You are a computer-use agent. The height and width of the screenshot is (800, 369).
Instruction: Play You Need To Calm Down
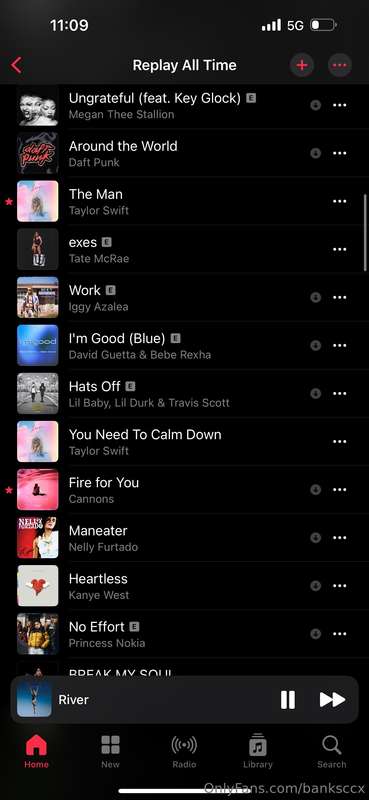184,441
